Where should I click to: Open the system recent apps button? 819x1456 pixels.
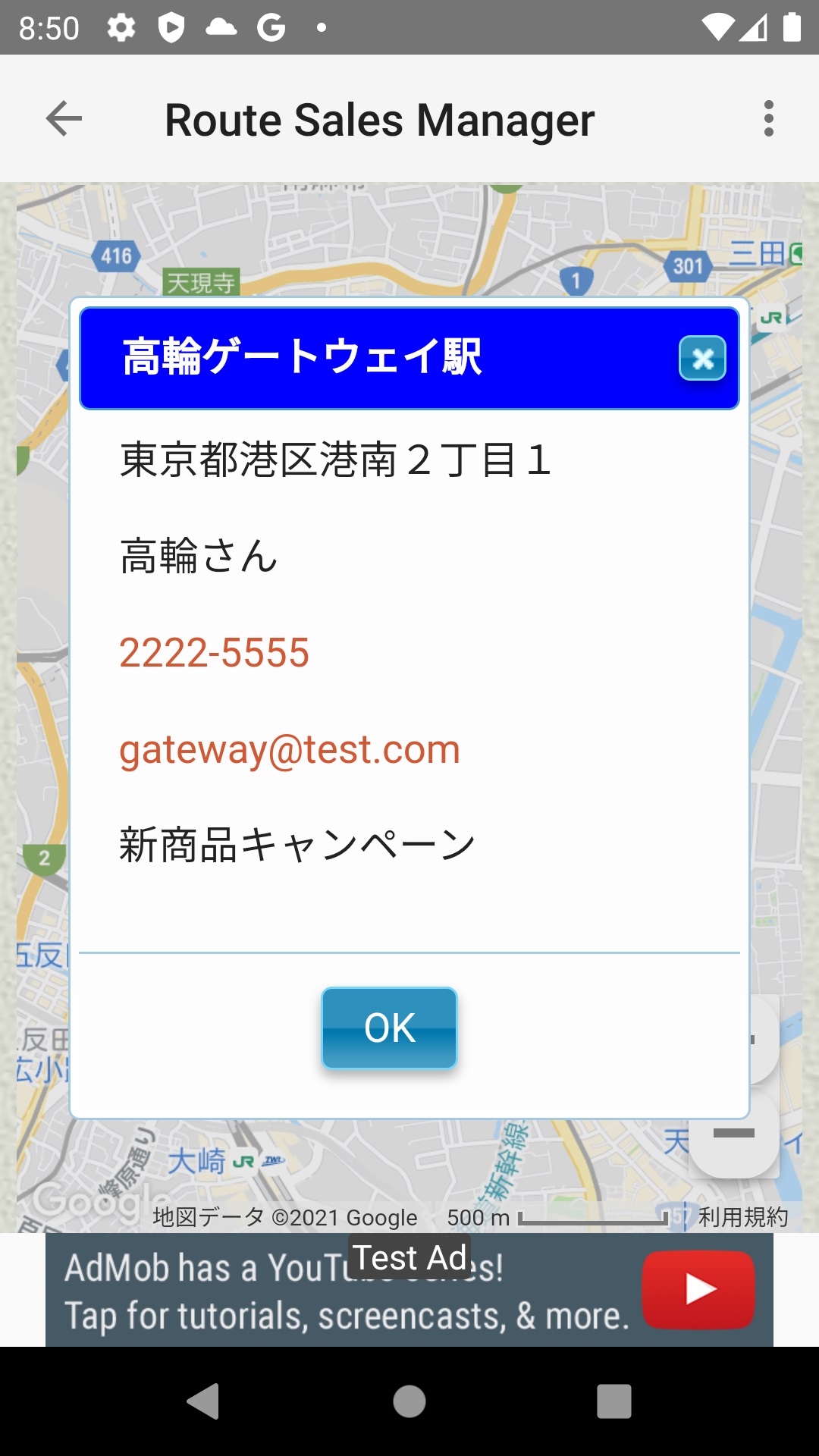tap(614, 1401)
